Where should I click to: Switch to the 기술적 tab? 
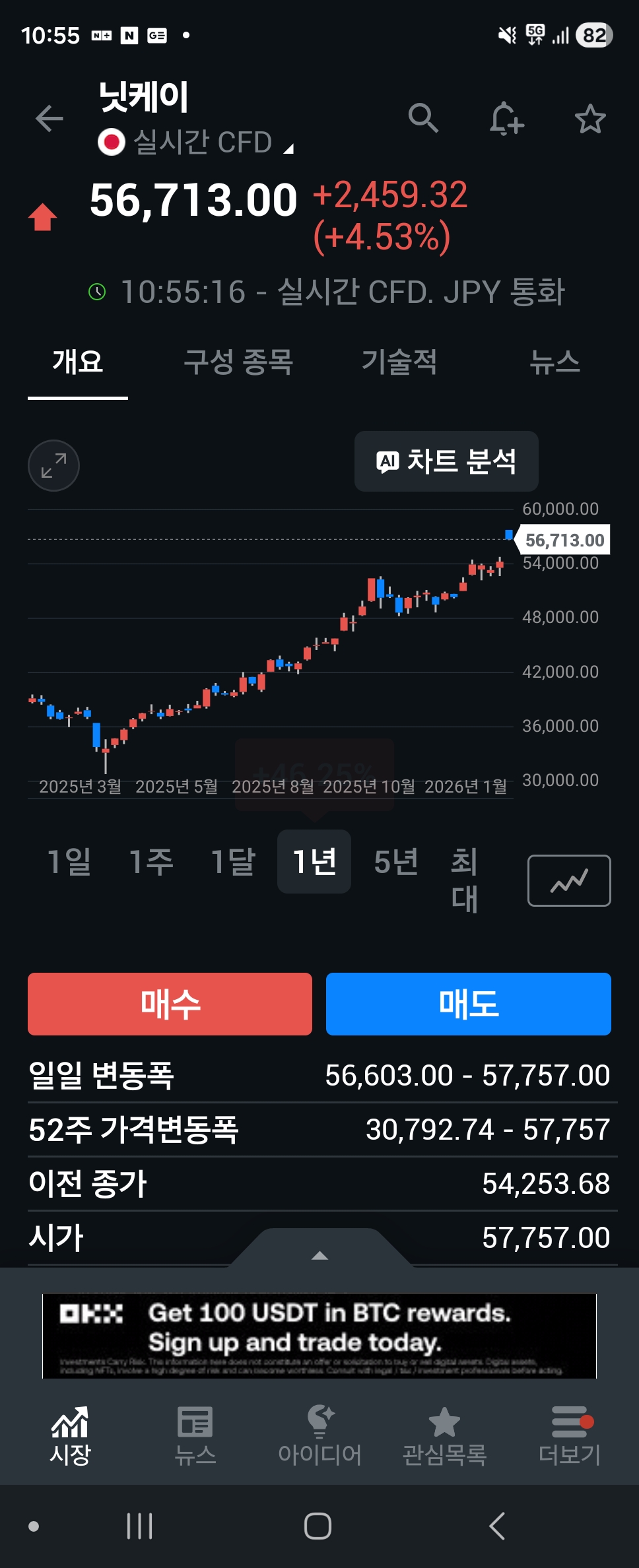coord(399,362)
